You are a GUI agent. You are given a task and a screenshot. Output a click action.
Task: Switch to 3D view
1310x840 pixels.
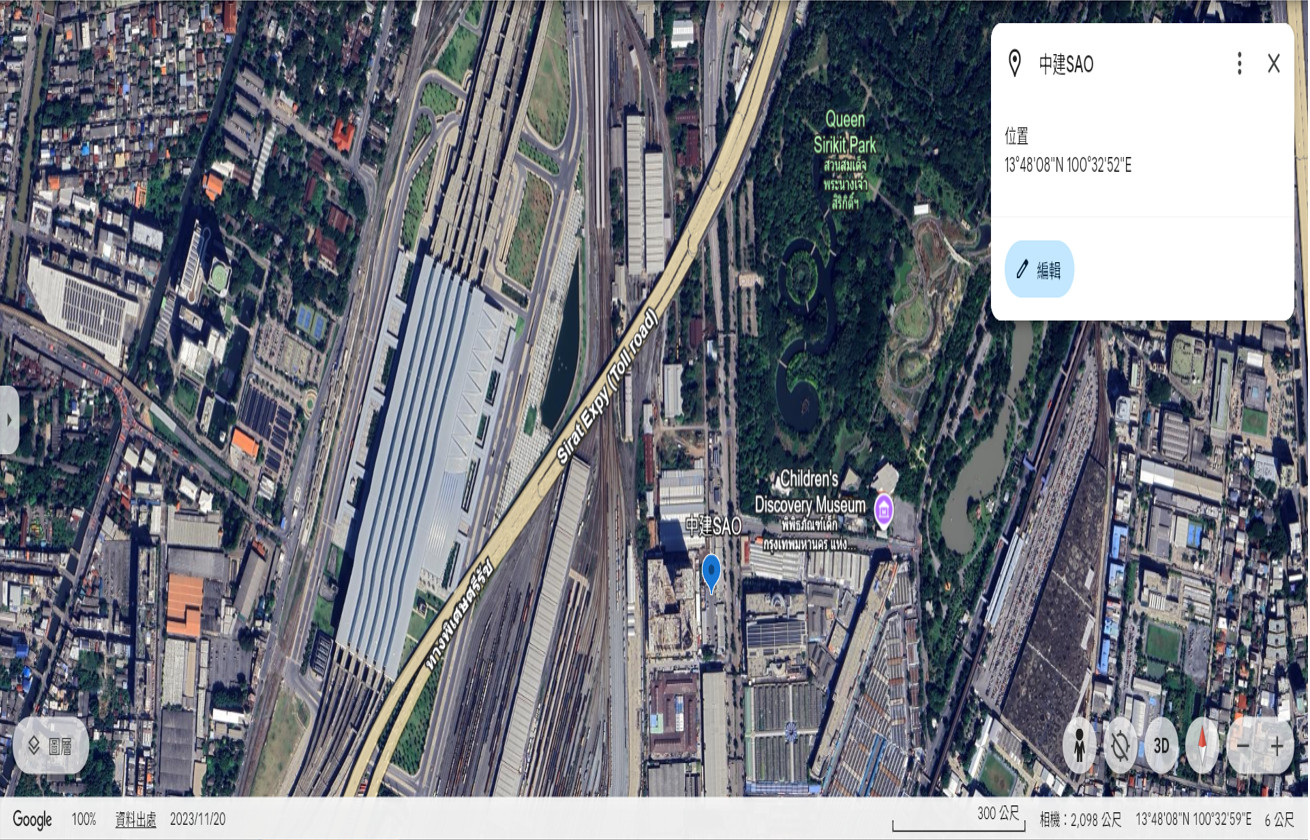click(x=1161, y=746)
